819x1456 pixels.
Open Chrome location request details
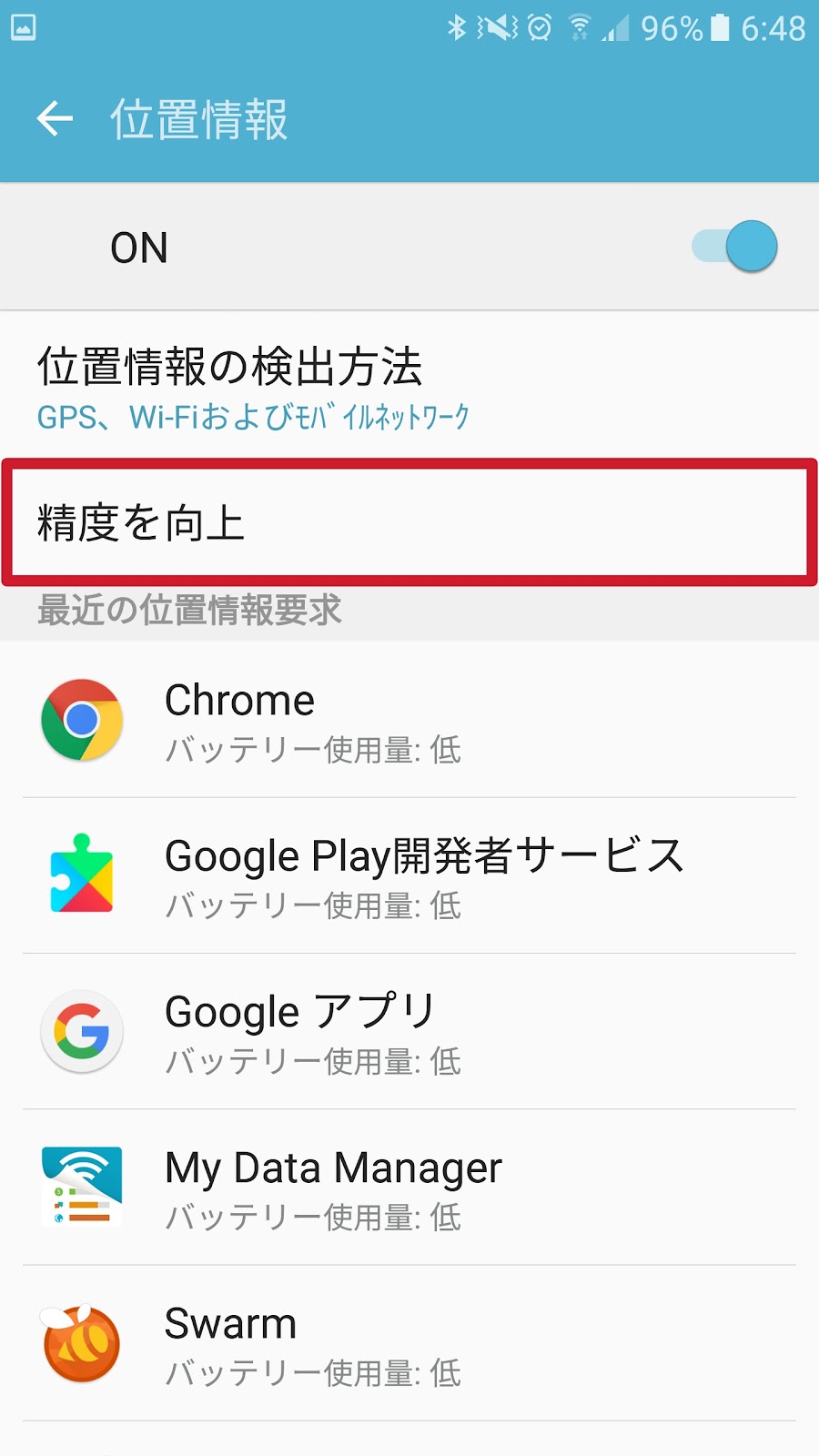(x=409, y=721)
